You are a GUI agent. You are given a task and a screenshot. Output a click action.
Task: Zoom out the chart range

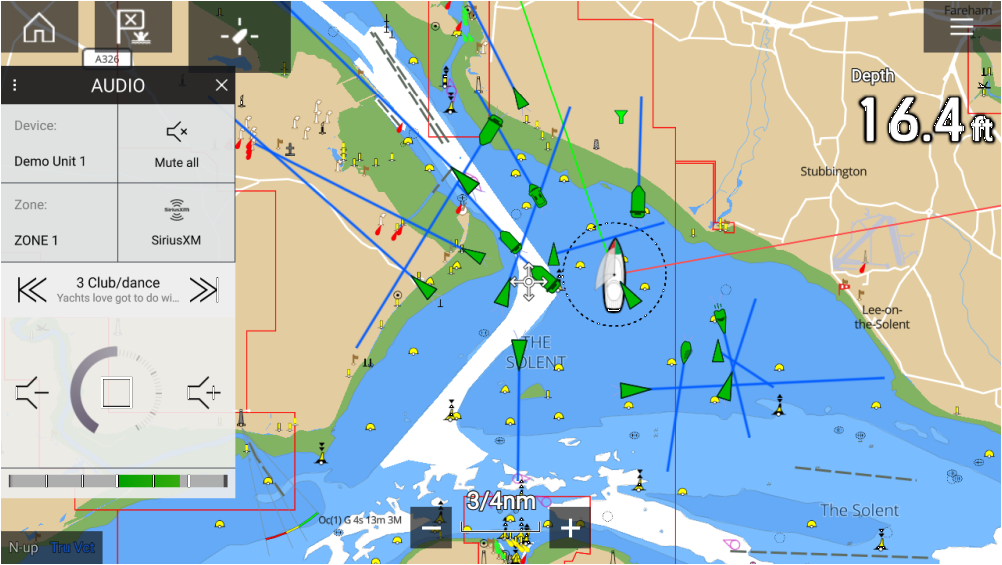coord(431,528)
